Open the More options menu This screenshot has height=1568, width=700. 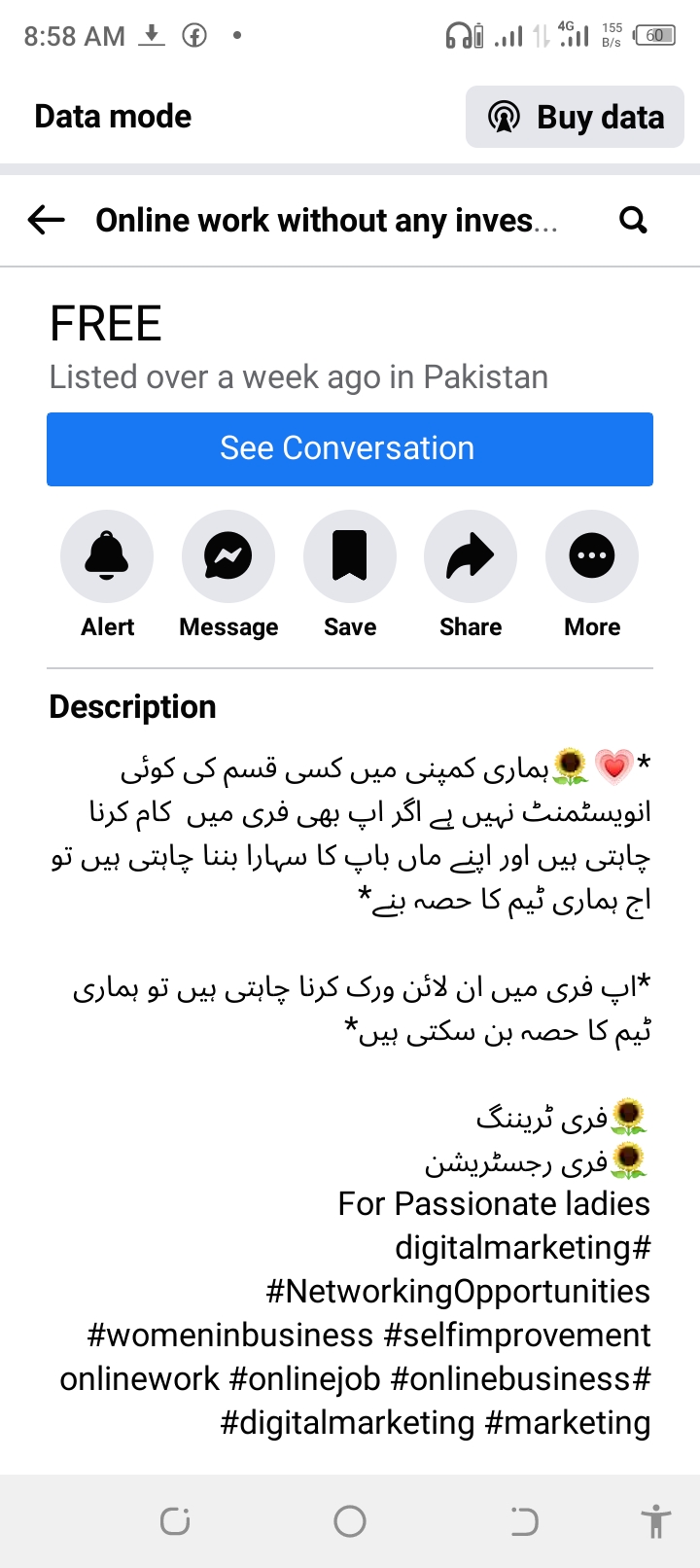[x=592, y=557]
